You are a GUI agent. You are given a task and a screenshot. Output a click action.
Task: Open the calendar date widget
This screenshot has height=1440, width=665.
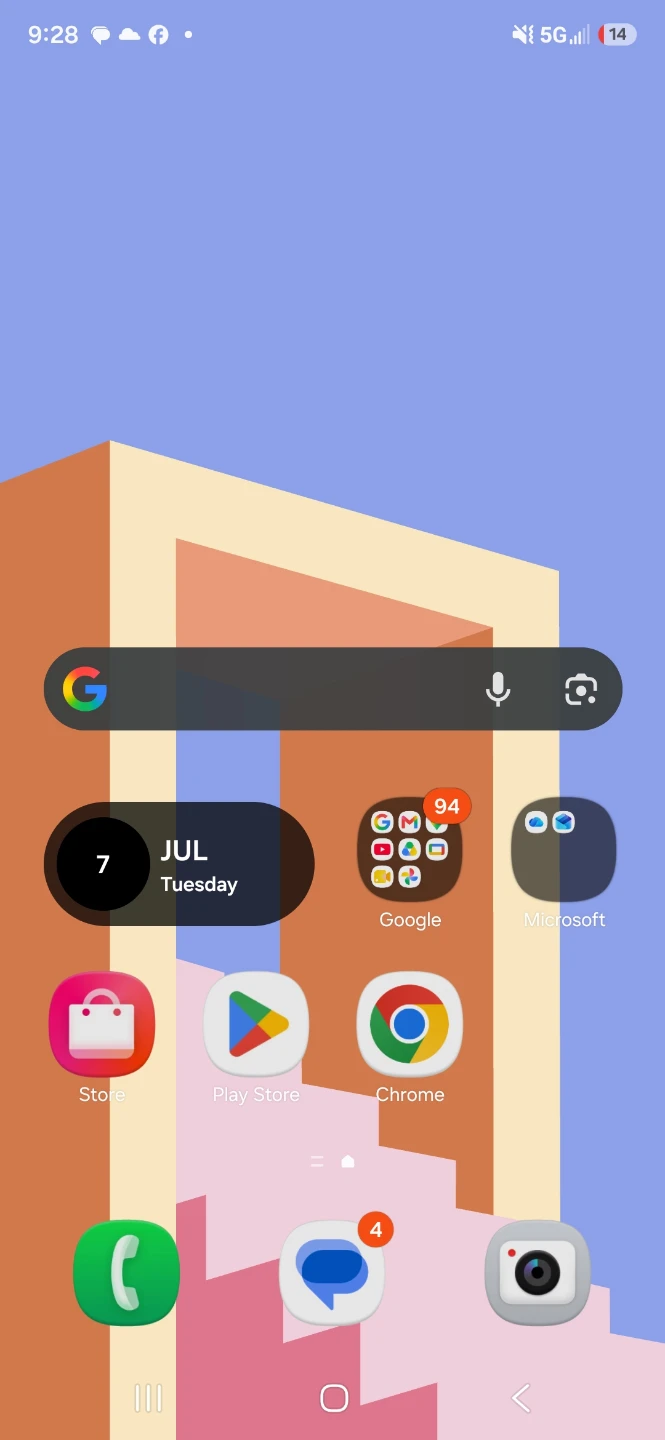pos(179,864)
